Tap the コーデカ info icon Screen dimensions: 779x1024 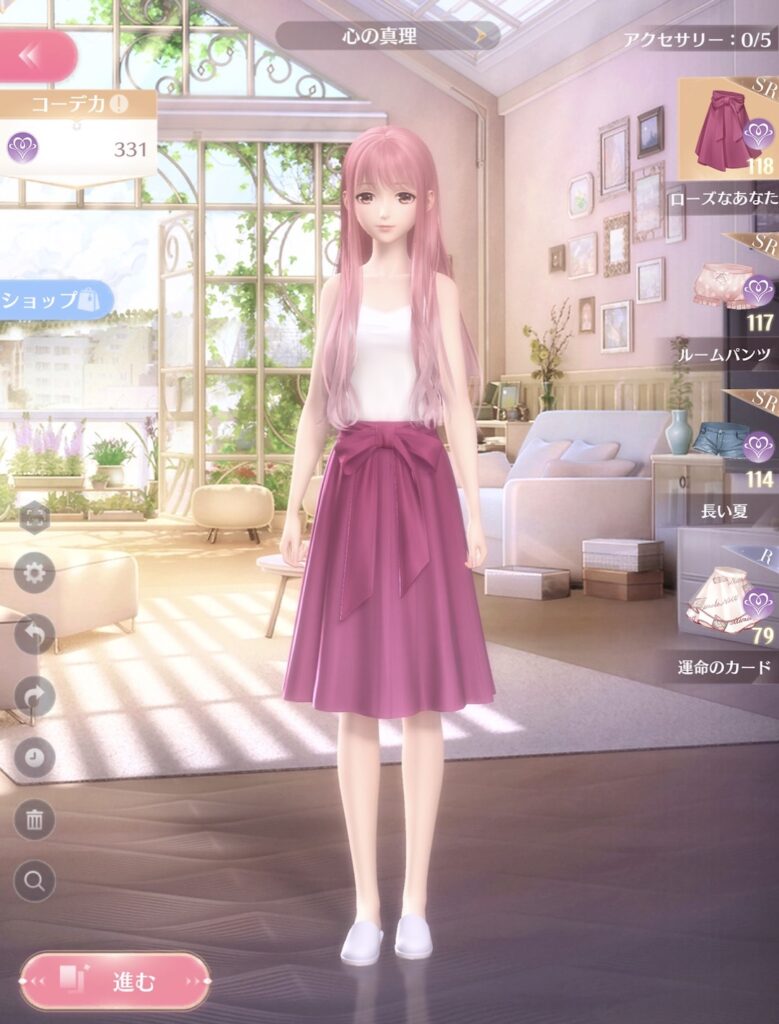119,104
